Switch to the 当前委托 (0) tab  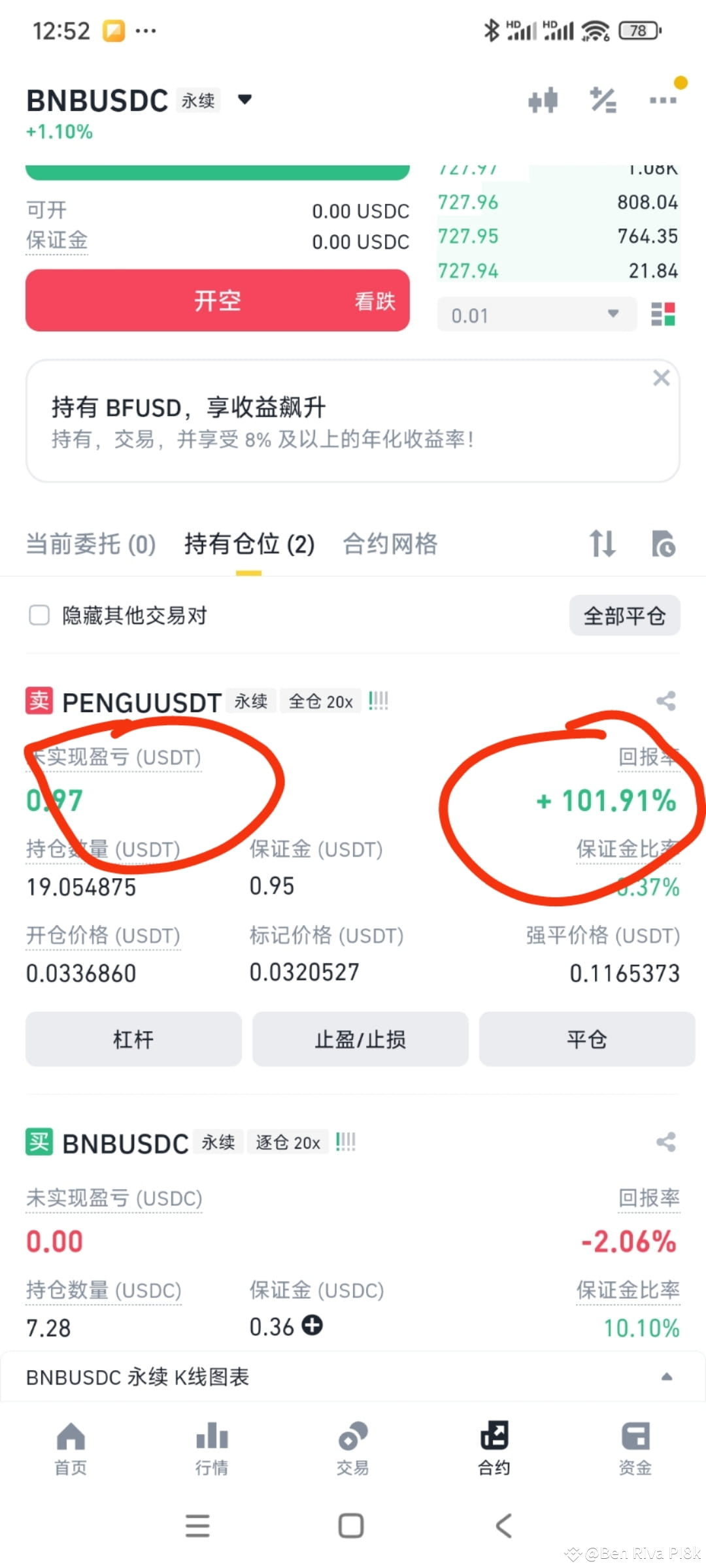[x=91, y=544]
